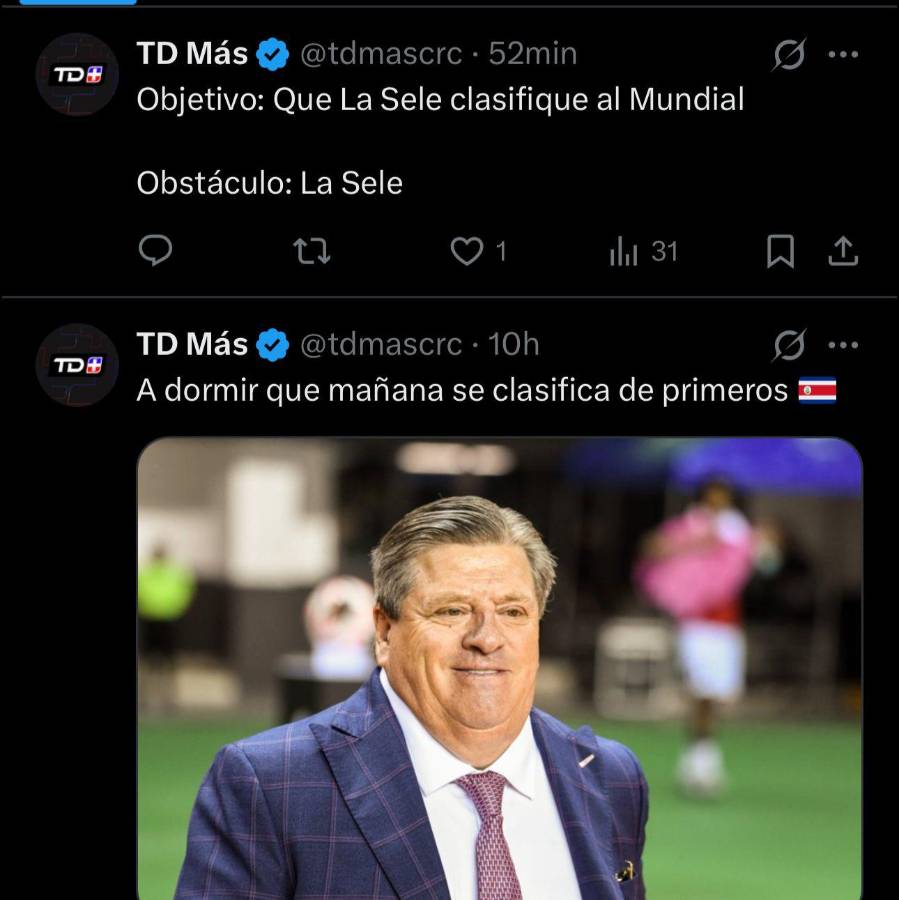Click the TD Más display name
The width and height of the screenshot is (899, 900).
pos(193,54)
